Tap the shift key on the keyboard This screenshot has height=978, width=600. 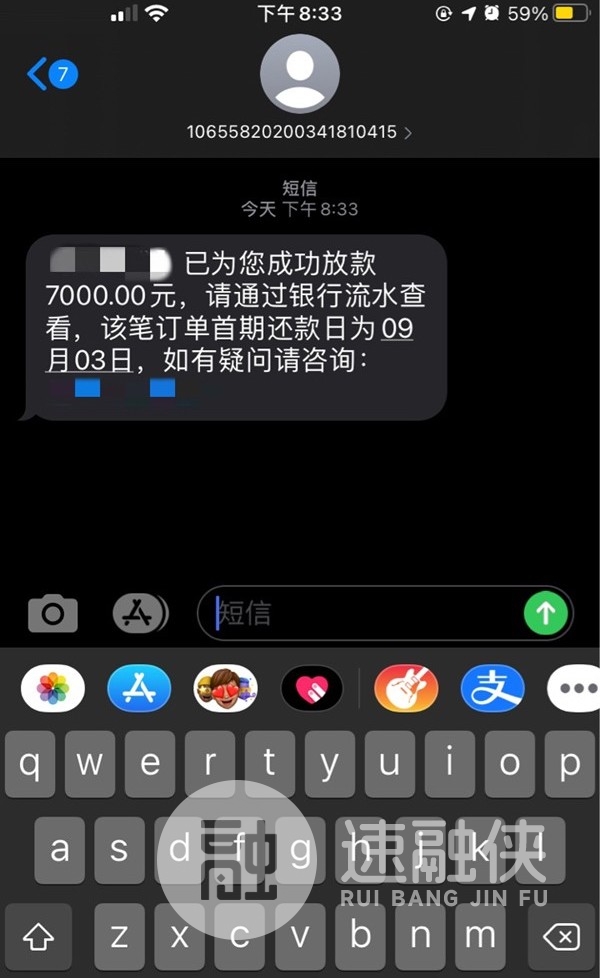point(38,937)
